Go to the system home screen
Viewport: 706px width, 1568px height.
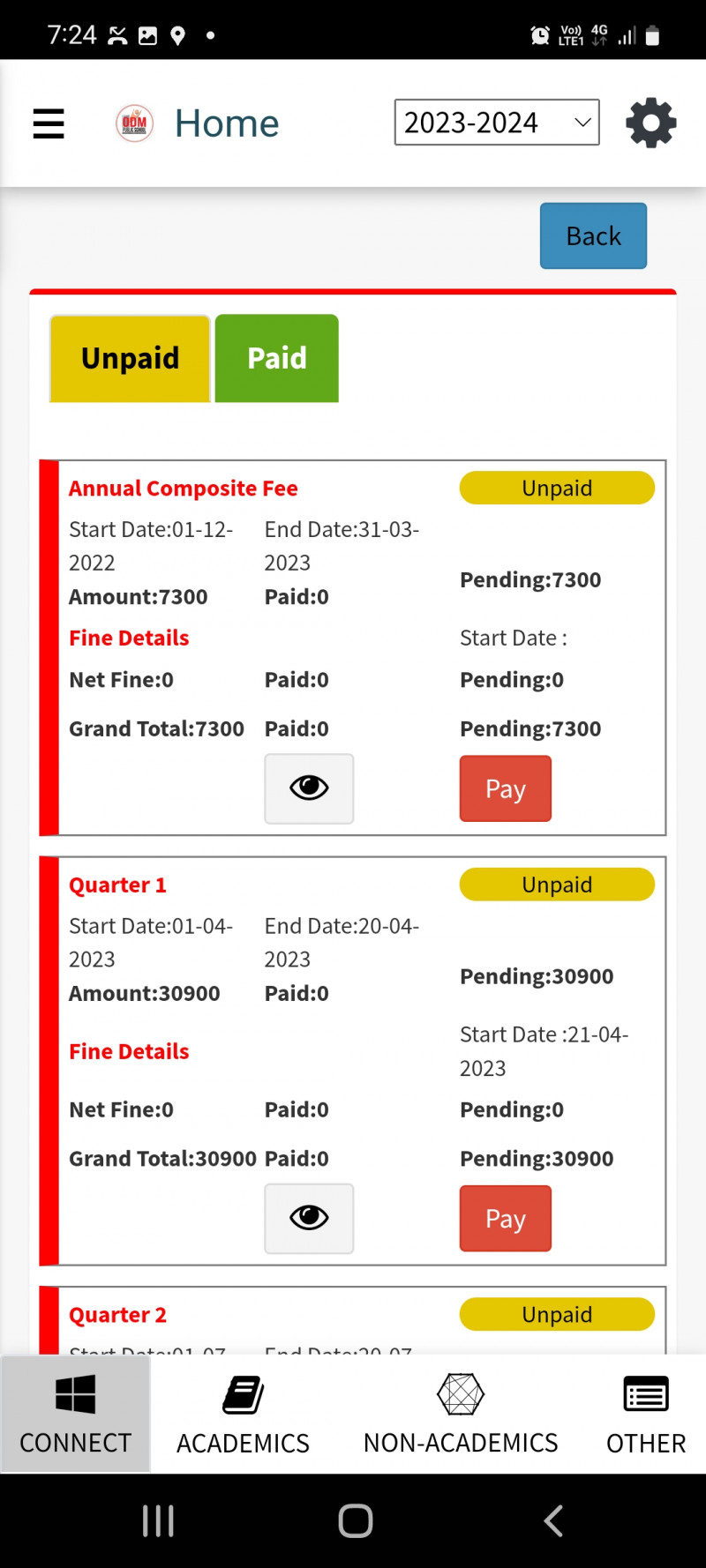pos(355,1520)
